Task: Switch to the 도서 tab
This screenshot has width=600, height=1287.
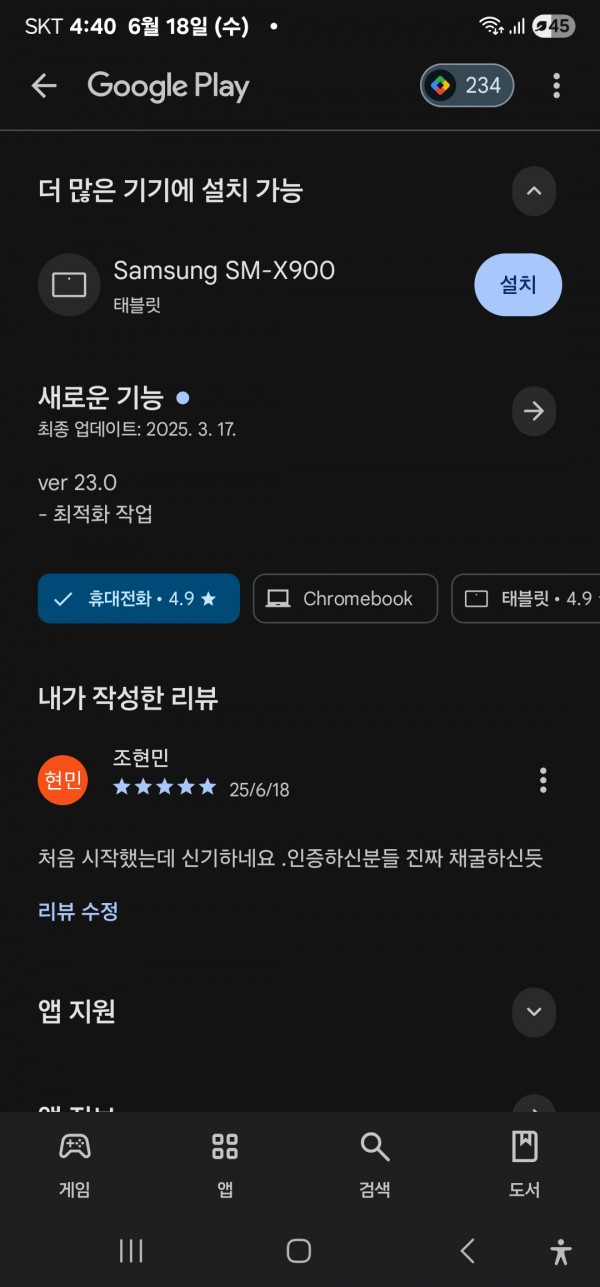Action: pyautogui.click(x=525, y=1165)
